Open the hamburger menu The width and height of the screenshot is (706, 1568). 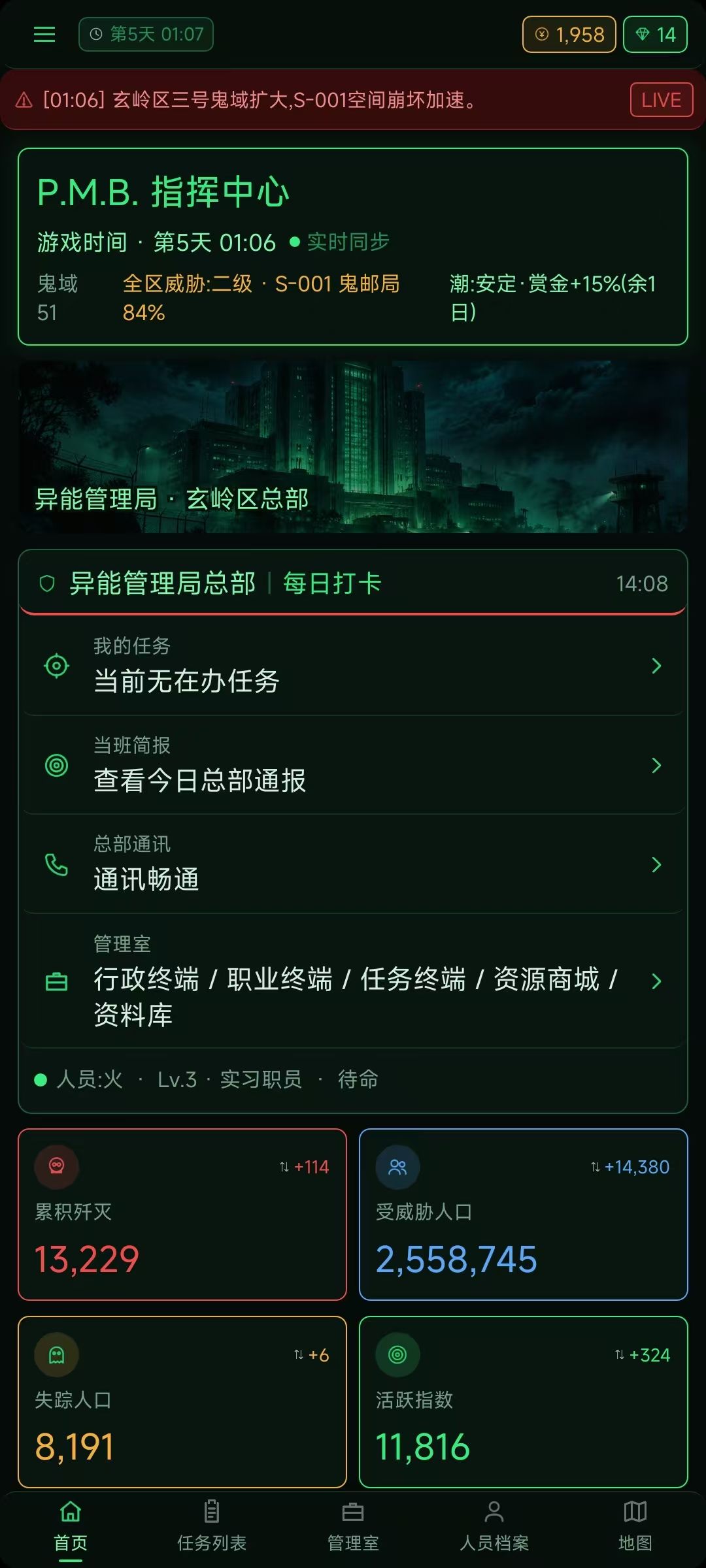pyautogui.click(x=44, y=35)
